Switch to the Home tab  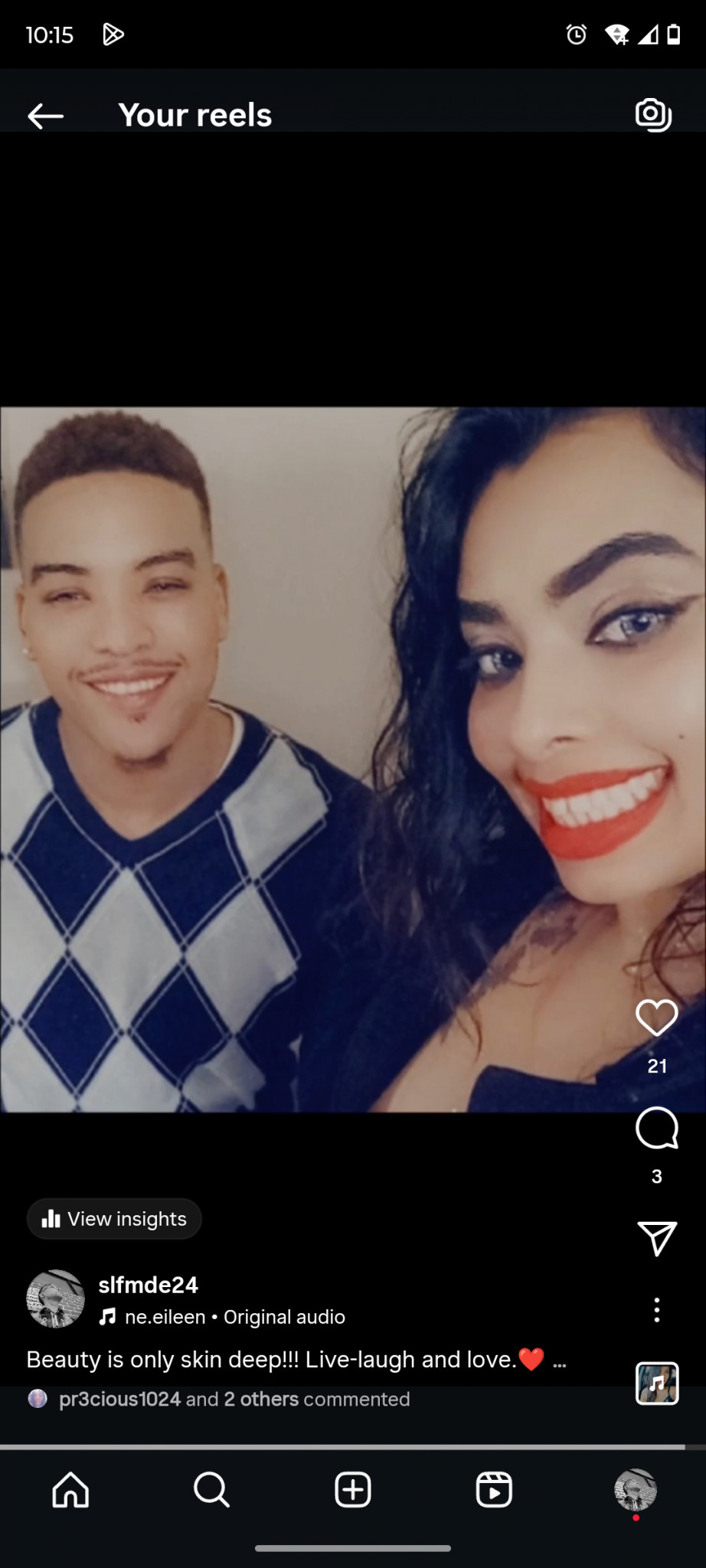[x=70, y=1490]
